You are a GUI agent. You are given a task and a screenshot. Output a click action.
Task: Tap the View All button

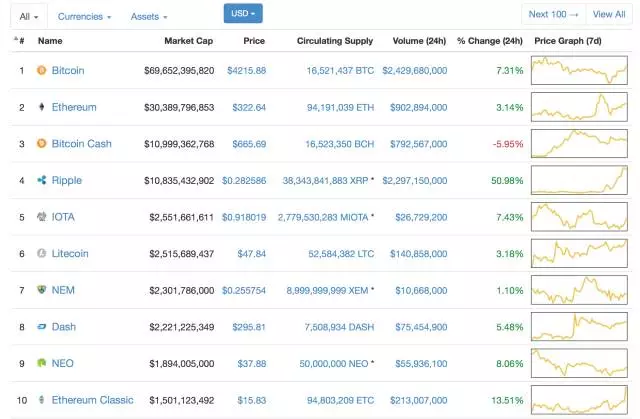click(x=609, y=14)
